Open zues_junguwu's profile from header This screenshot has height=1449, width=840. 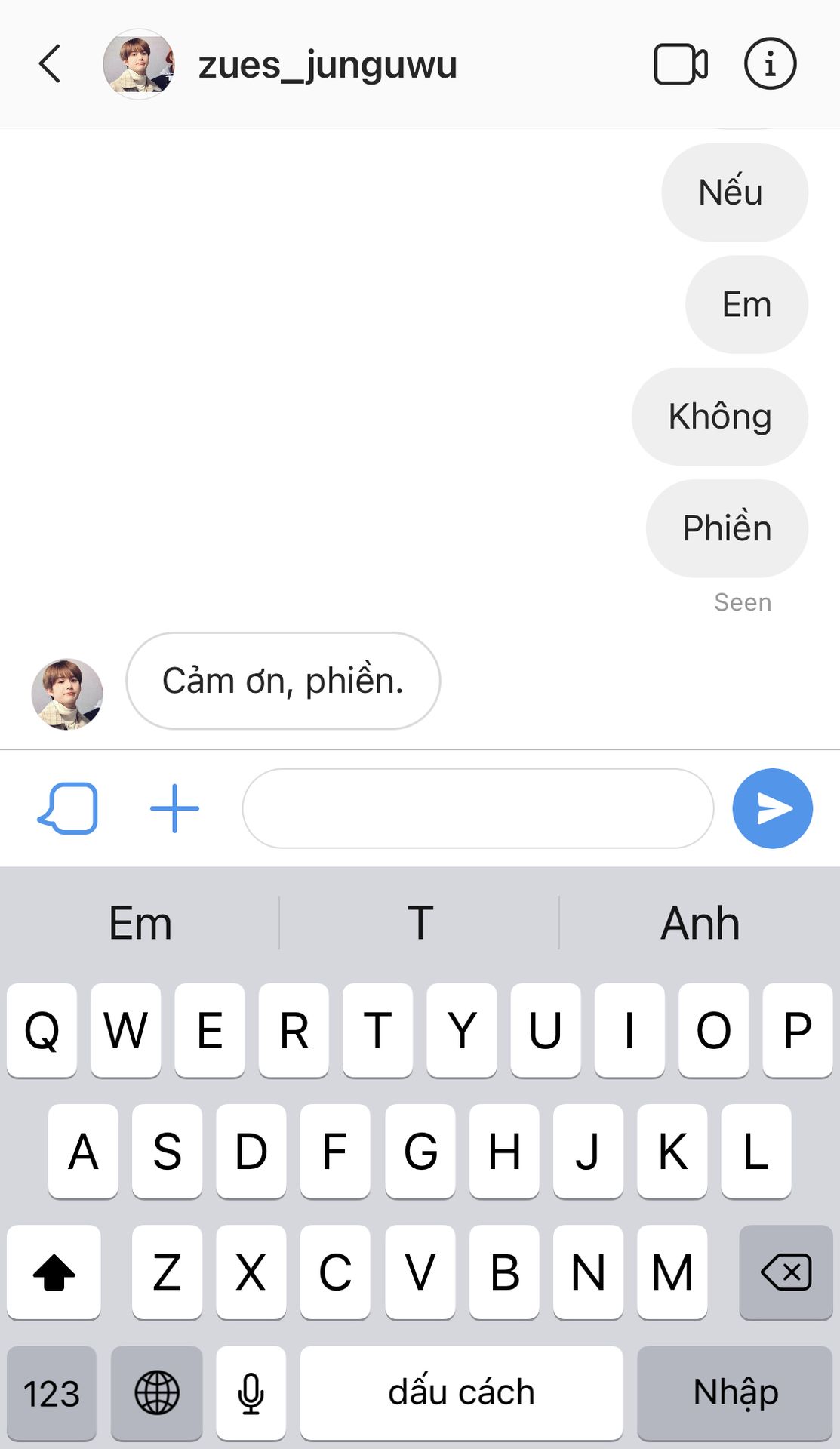326,65
